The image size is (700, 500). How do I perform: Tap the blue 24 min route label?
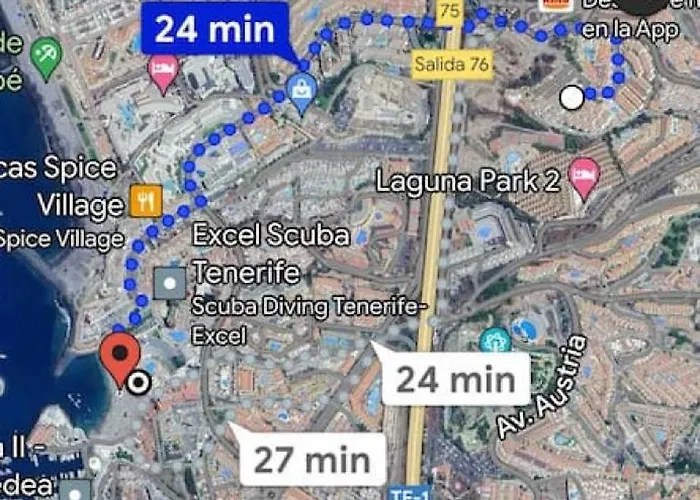tap(214, 28)
